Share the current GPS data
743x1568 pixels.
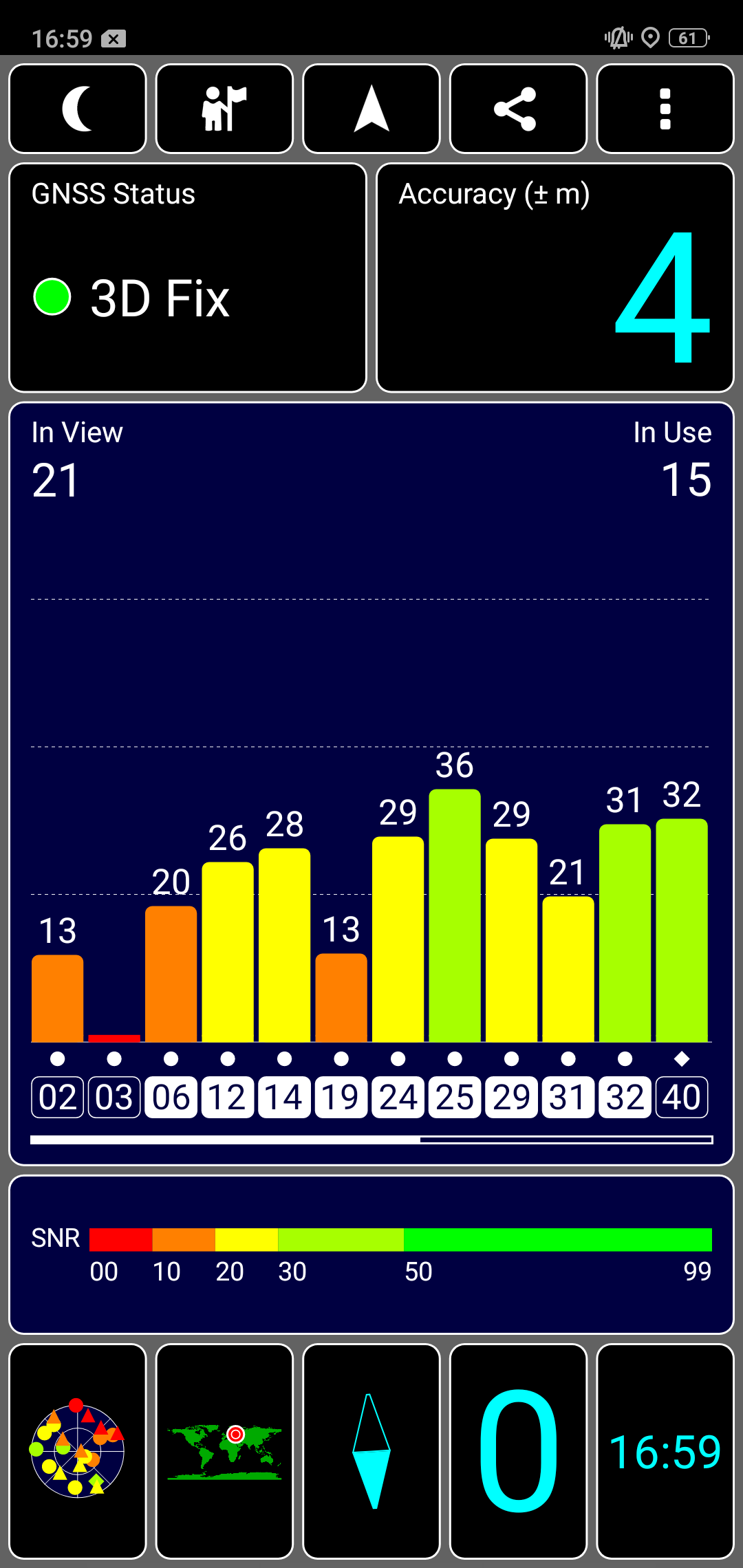(518, 109)
